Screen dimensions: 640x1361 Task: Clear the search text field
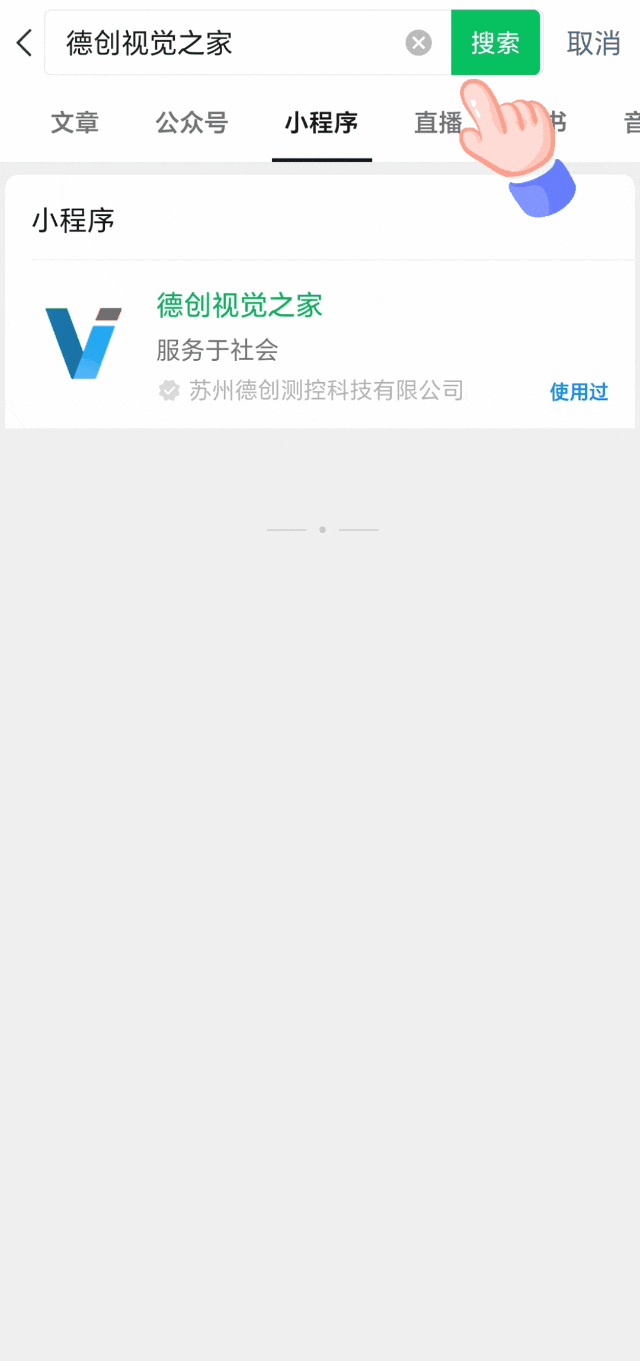pos(418,43)
